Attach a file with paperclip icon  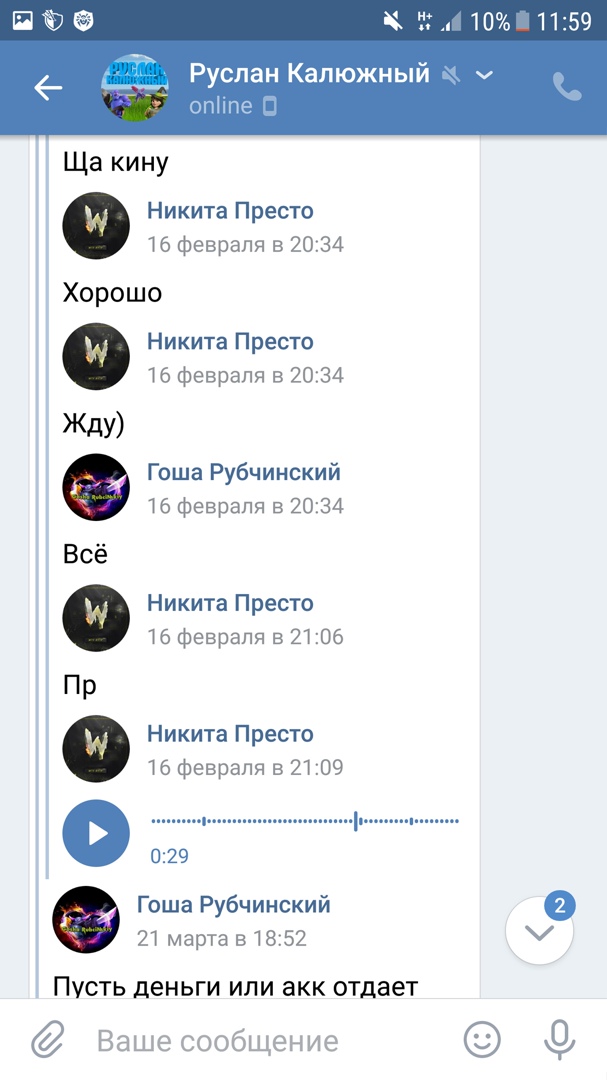click(47, 1041)
